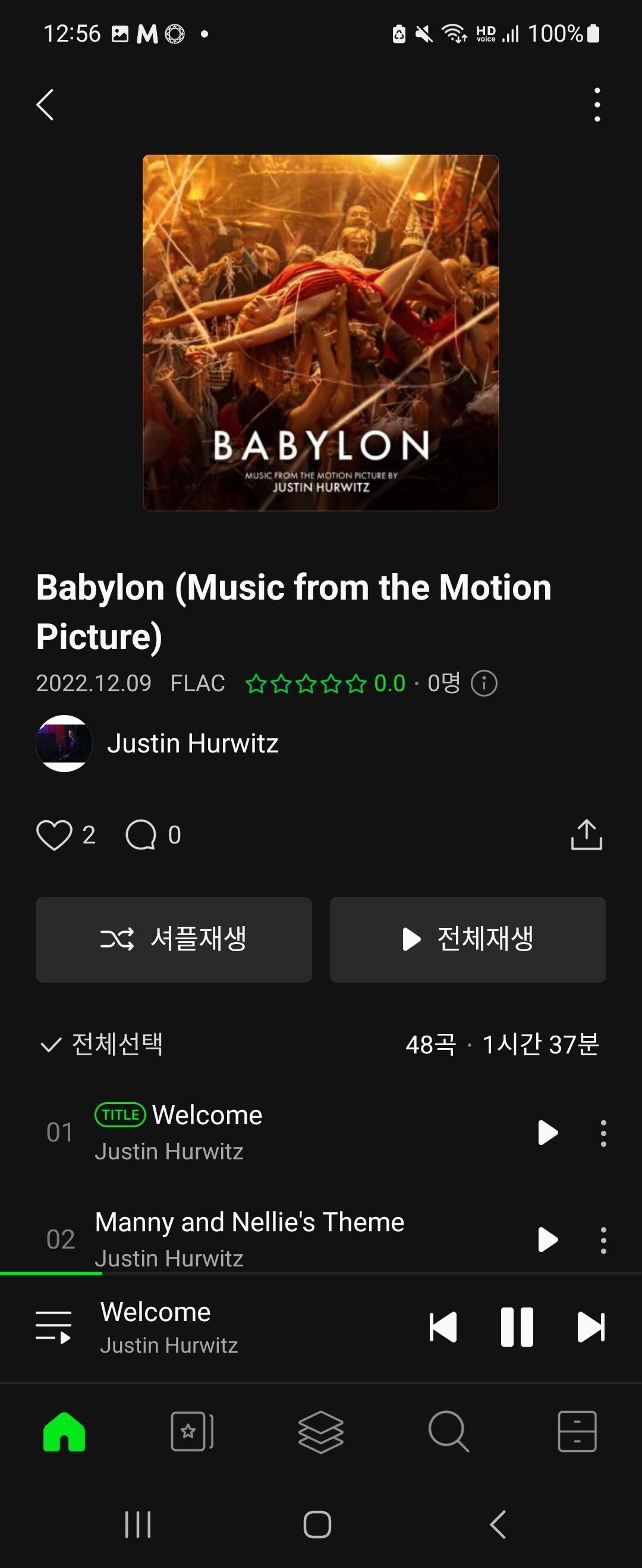Go back using the top-left arrow

(46, 105)
